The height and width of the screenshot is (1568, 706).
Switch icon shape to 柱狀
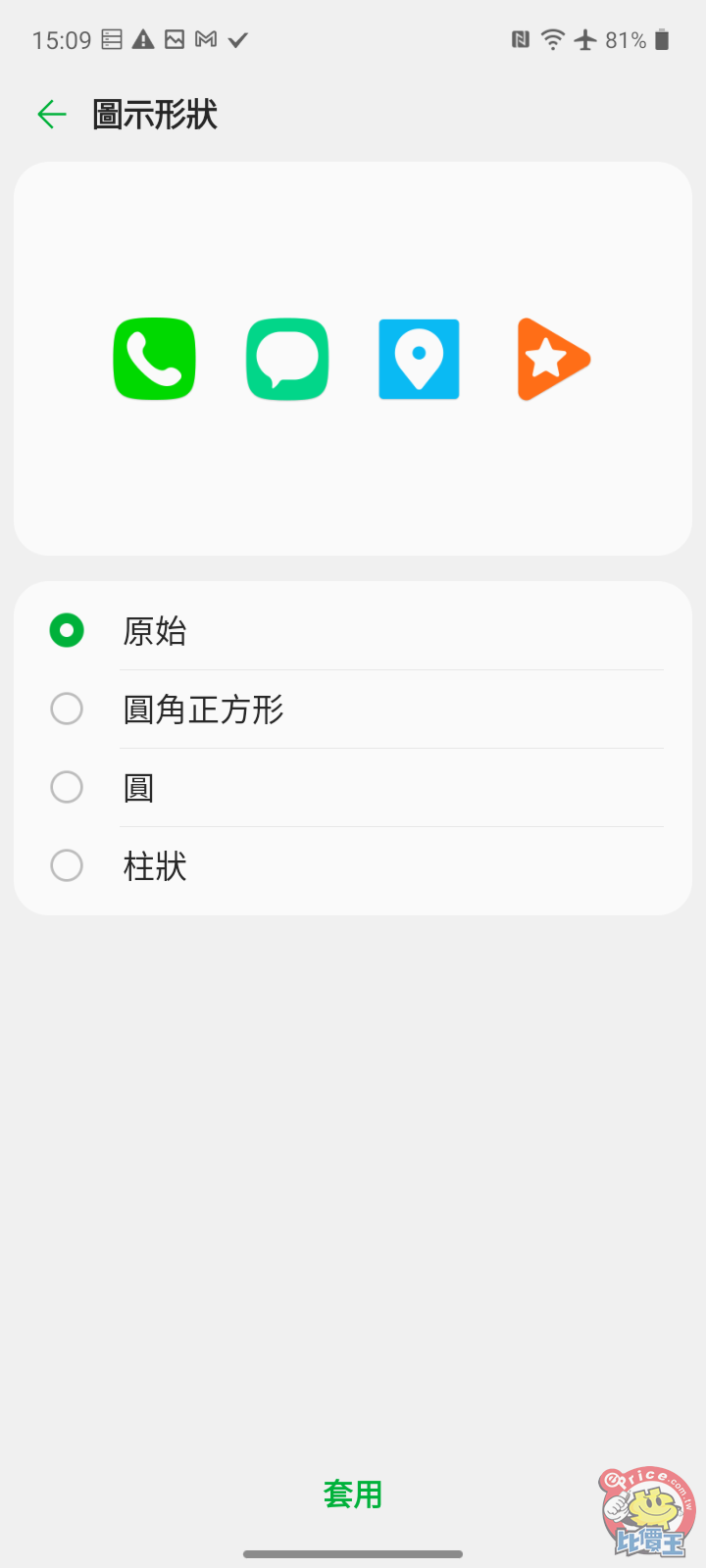[67, 865]
